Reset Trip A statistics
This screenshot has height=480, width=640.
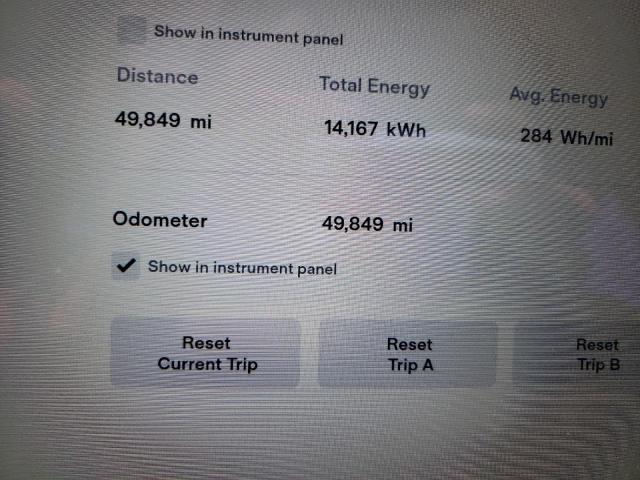pyautogui.click(x=408, y=354)
